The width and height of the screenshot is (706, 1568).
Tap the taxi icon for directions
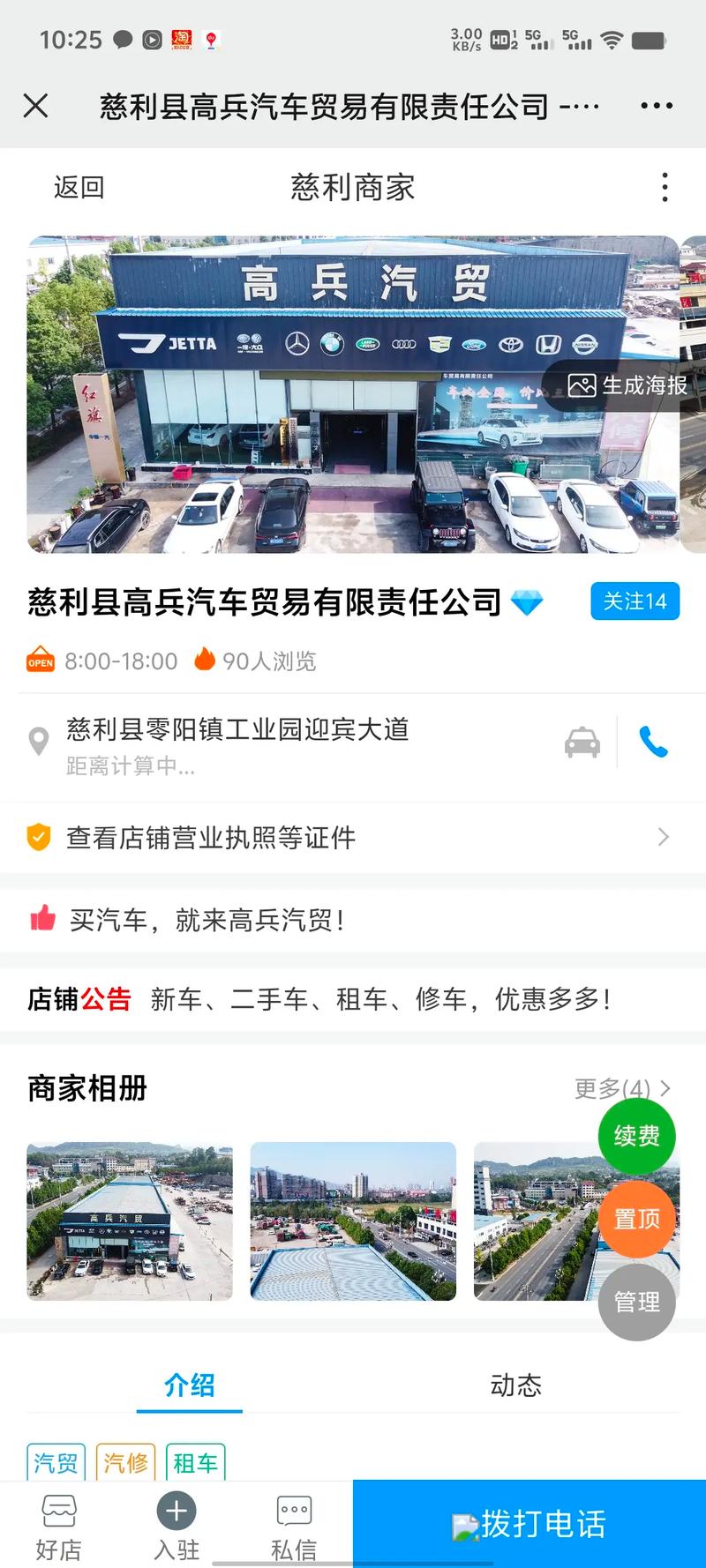coord(582,742)
